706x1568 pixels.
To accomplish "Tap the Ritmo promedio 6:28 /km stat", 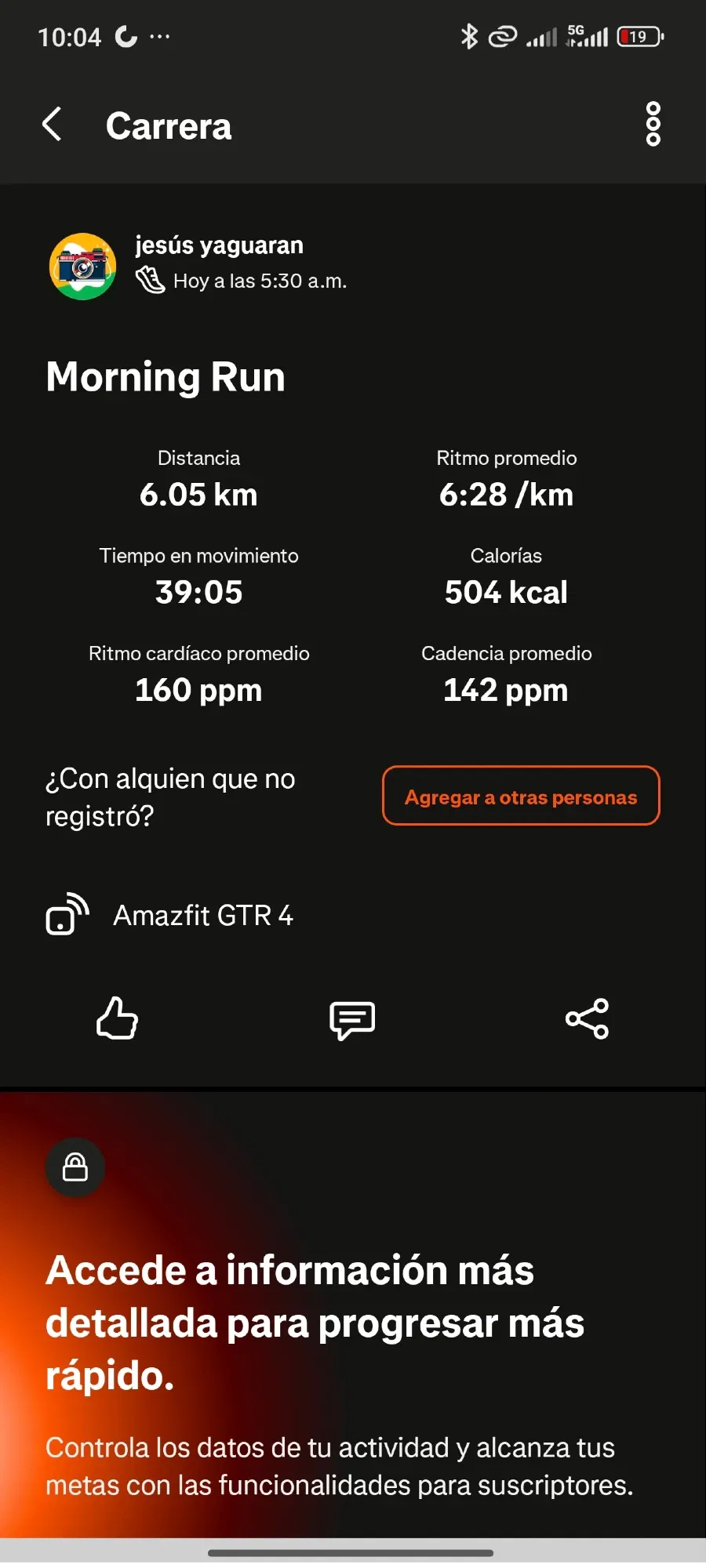I will [507, 480].
